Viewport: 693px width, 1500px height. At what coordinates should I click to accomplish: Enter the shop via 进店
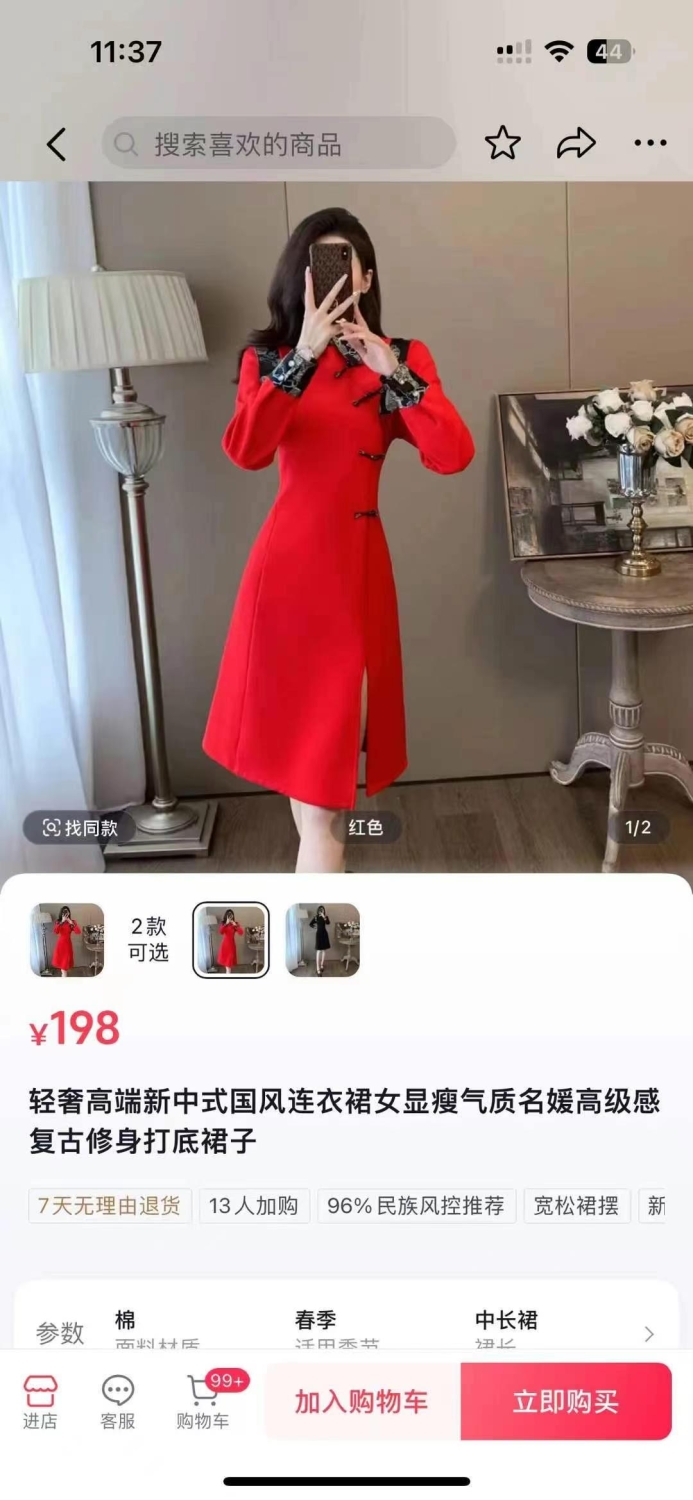pos(40,1402)
